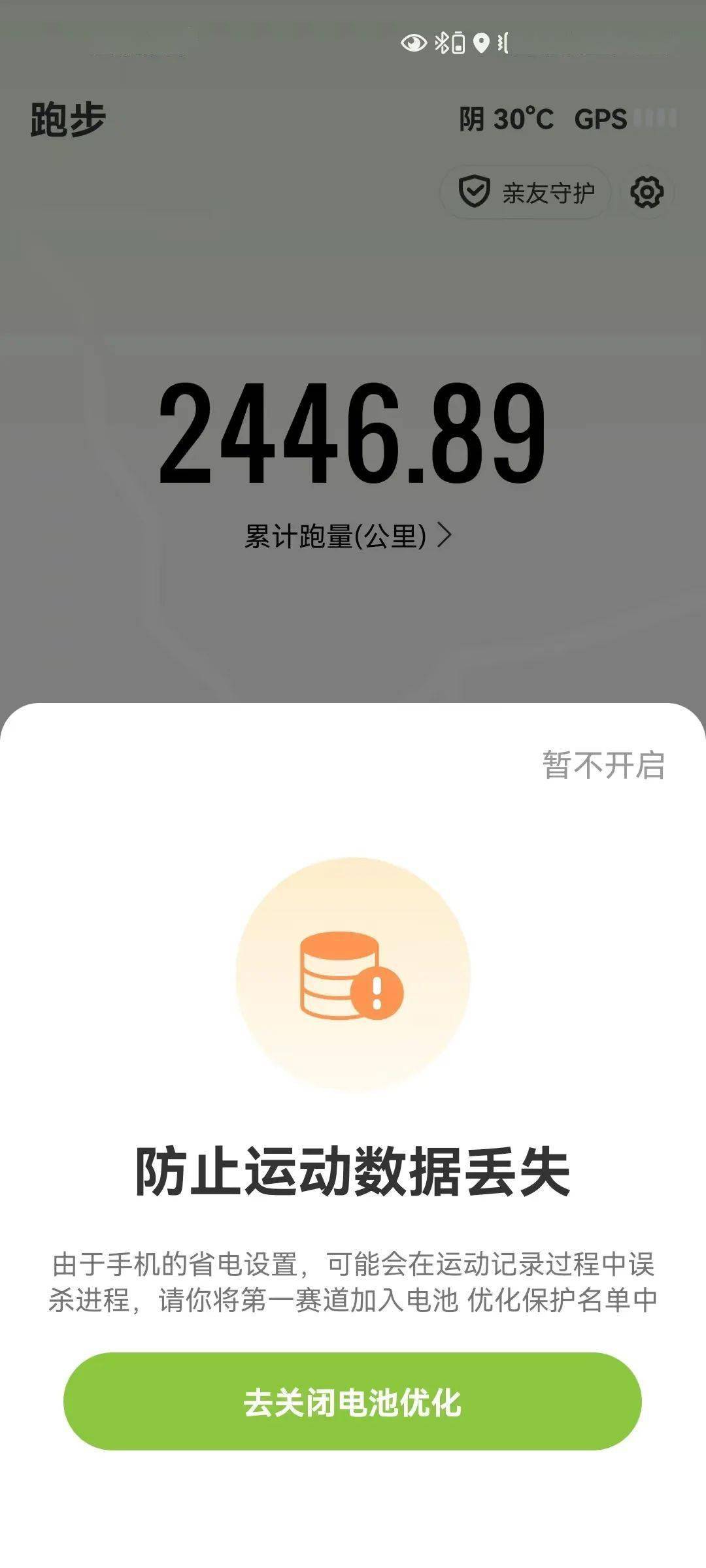Tap the vibration mode status icon

(x=502, y=43)
